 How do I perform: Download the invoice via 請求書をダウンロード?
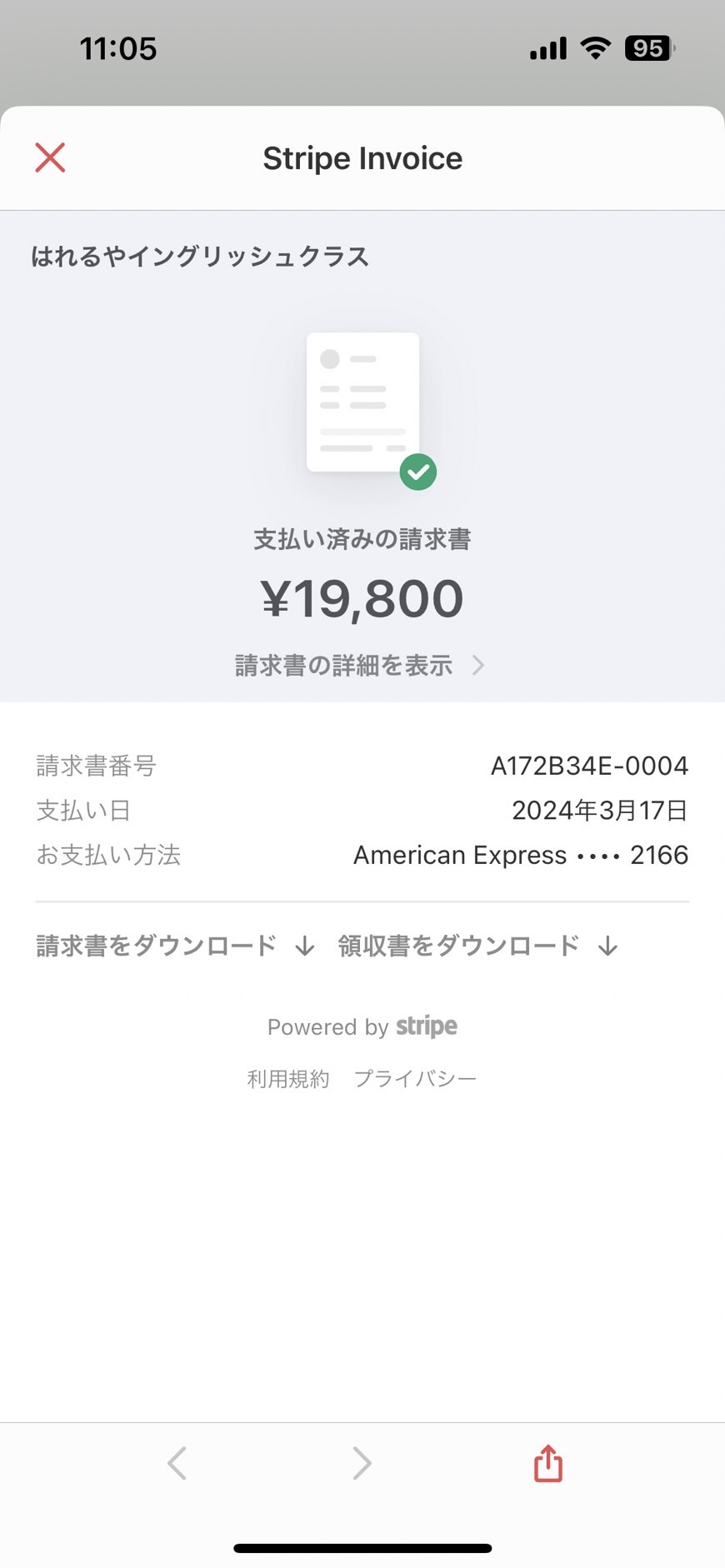(x=175, y=946)
